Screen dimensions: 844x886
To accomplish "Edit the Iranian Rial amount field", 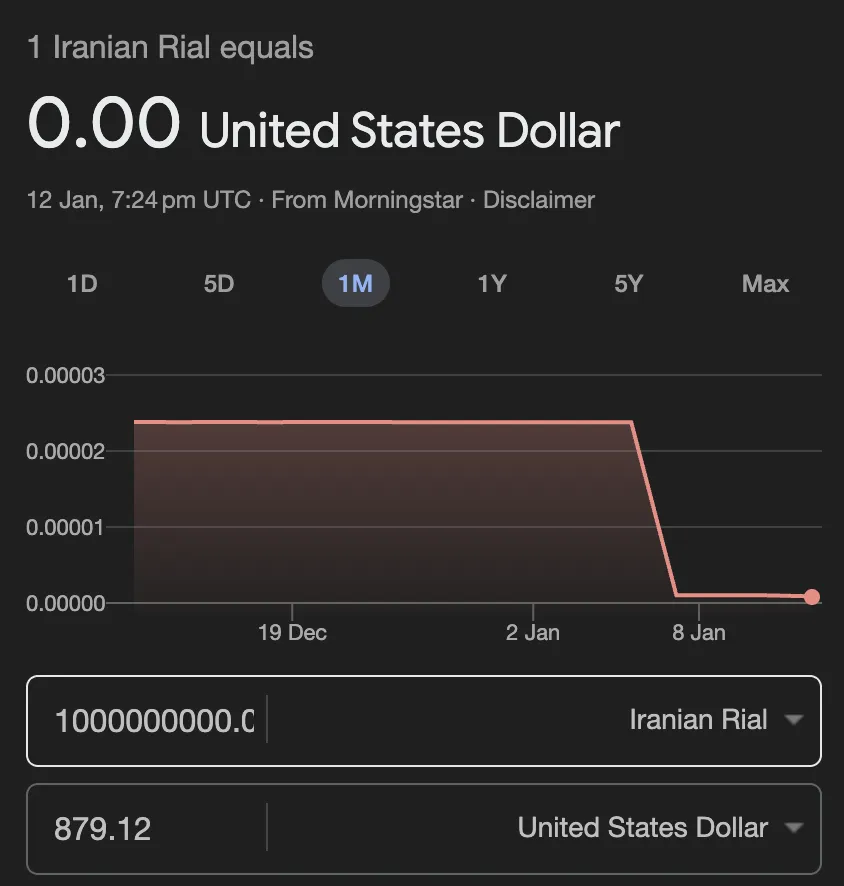I will [154, 720].
